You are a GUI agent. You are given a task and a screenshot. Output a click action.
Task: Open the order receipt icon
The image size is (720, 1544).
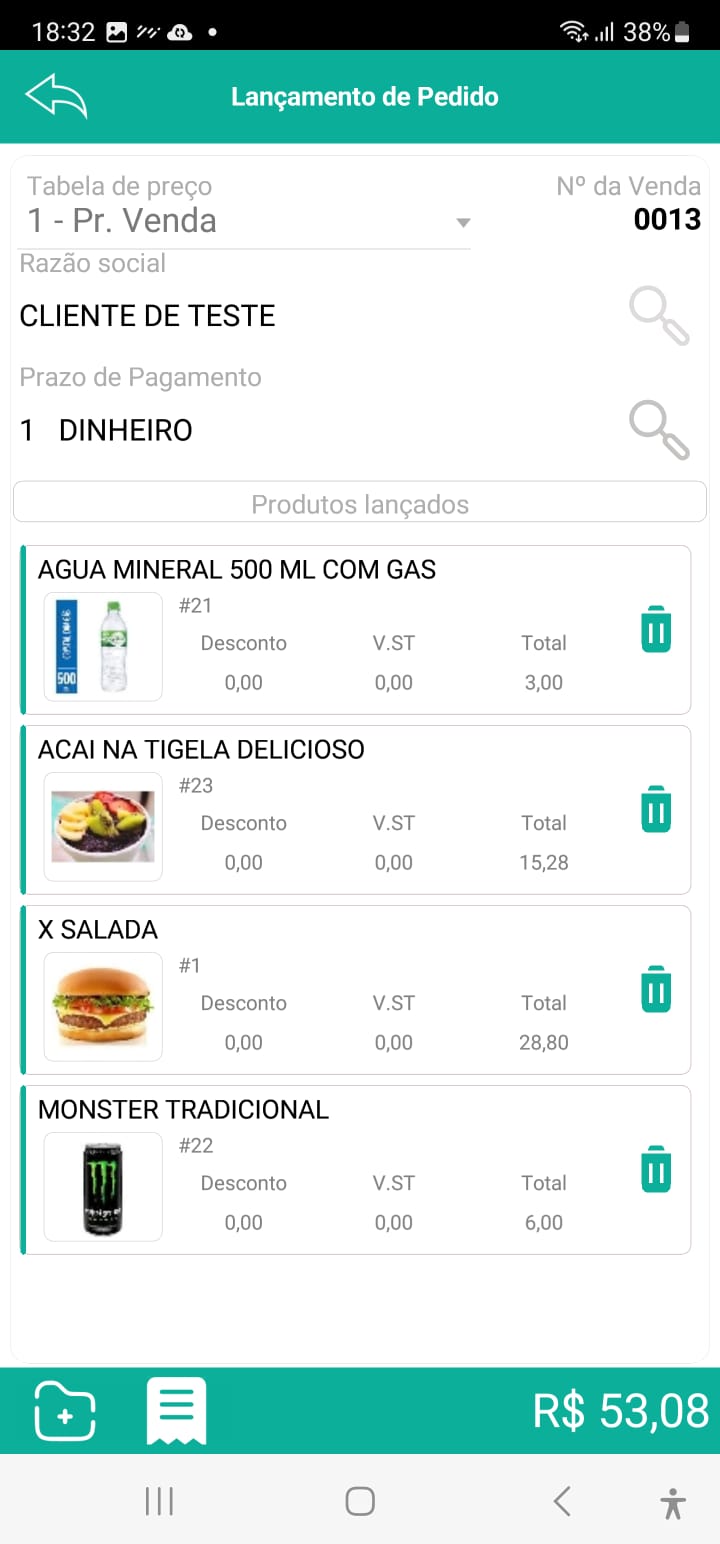pos(176,1410)
